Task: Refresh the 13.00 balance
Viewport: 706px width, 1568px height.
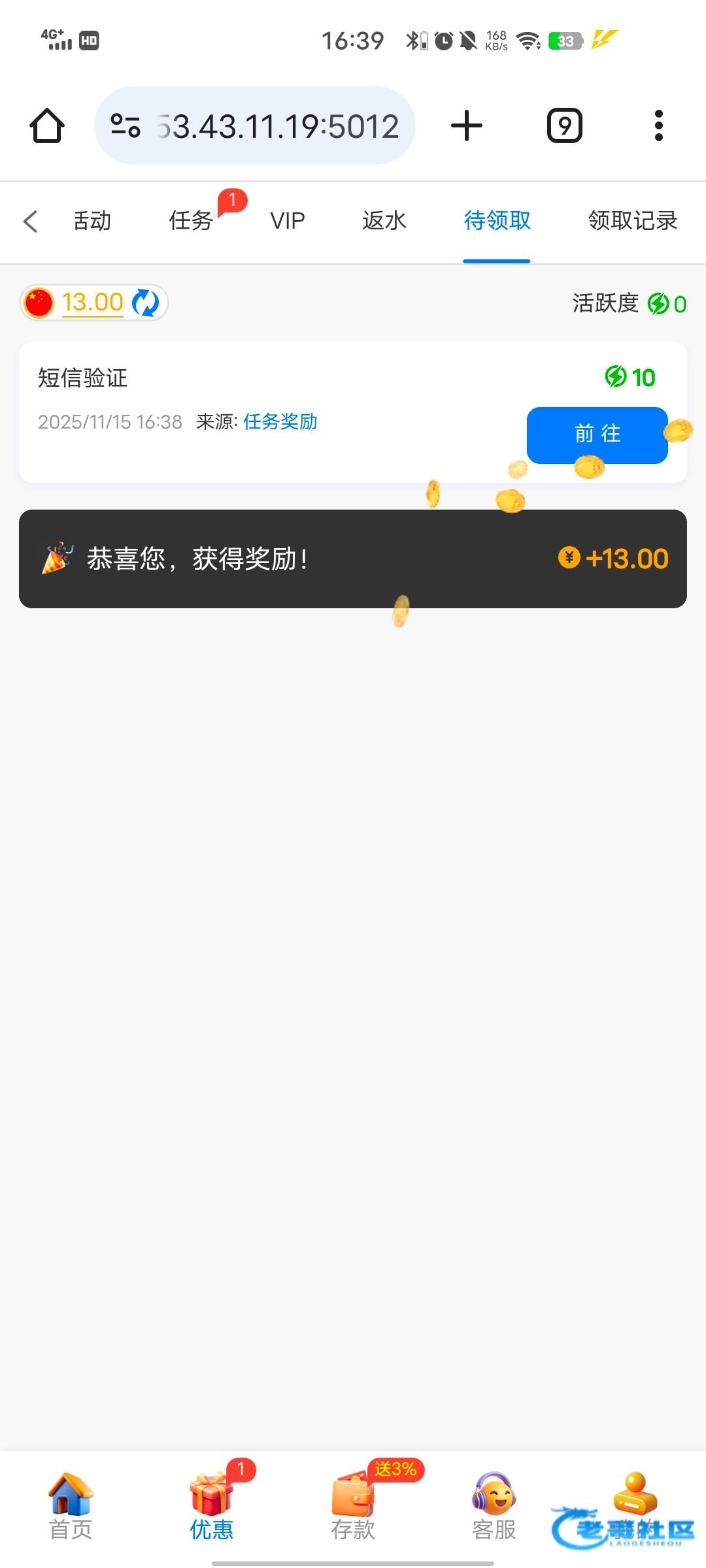Action: (145, 303)
